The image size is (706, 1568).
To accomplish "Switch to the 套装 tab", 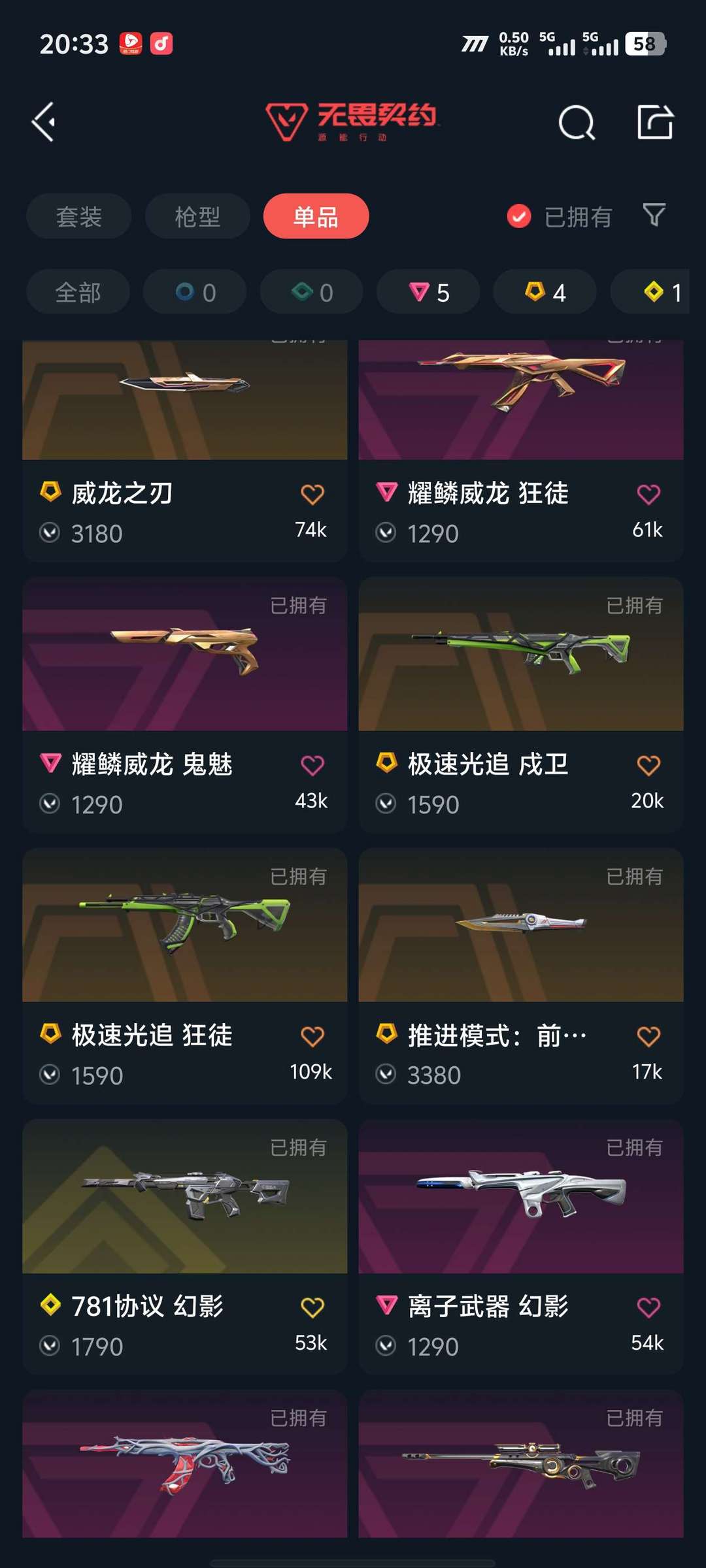I will pyautogui.click(x=78, y=216).
